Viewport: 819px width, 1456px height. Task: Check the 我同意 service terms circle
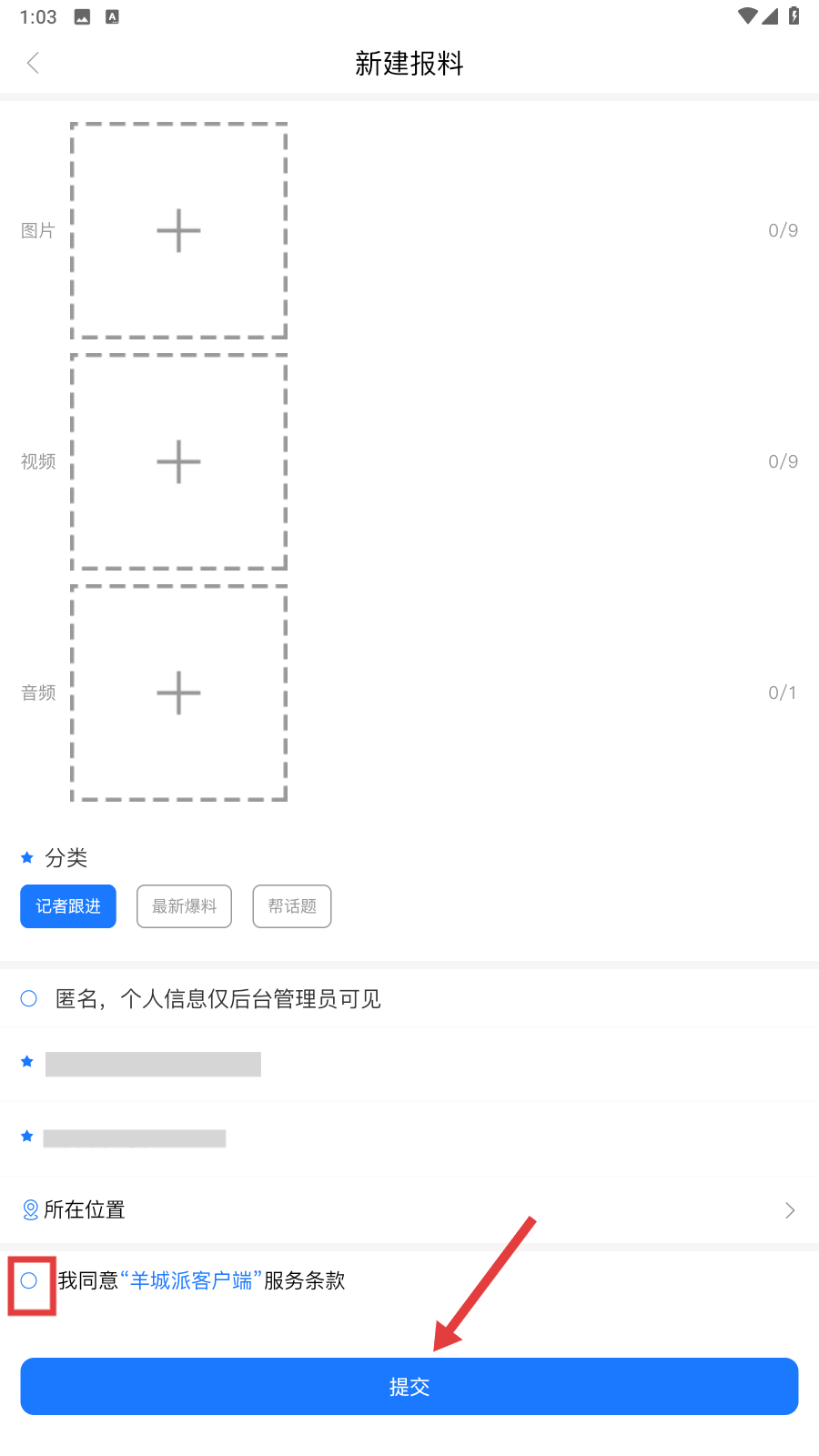pyautogui.click(x=29, y=1280)
